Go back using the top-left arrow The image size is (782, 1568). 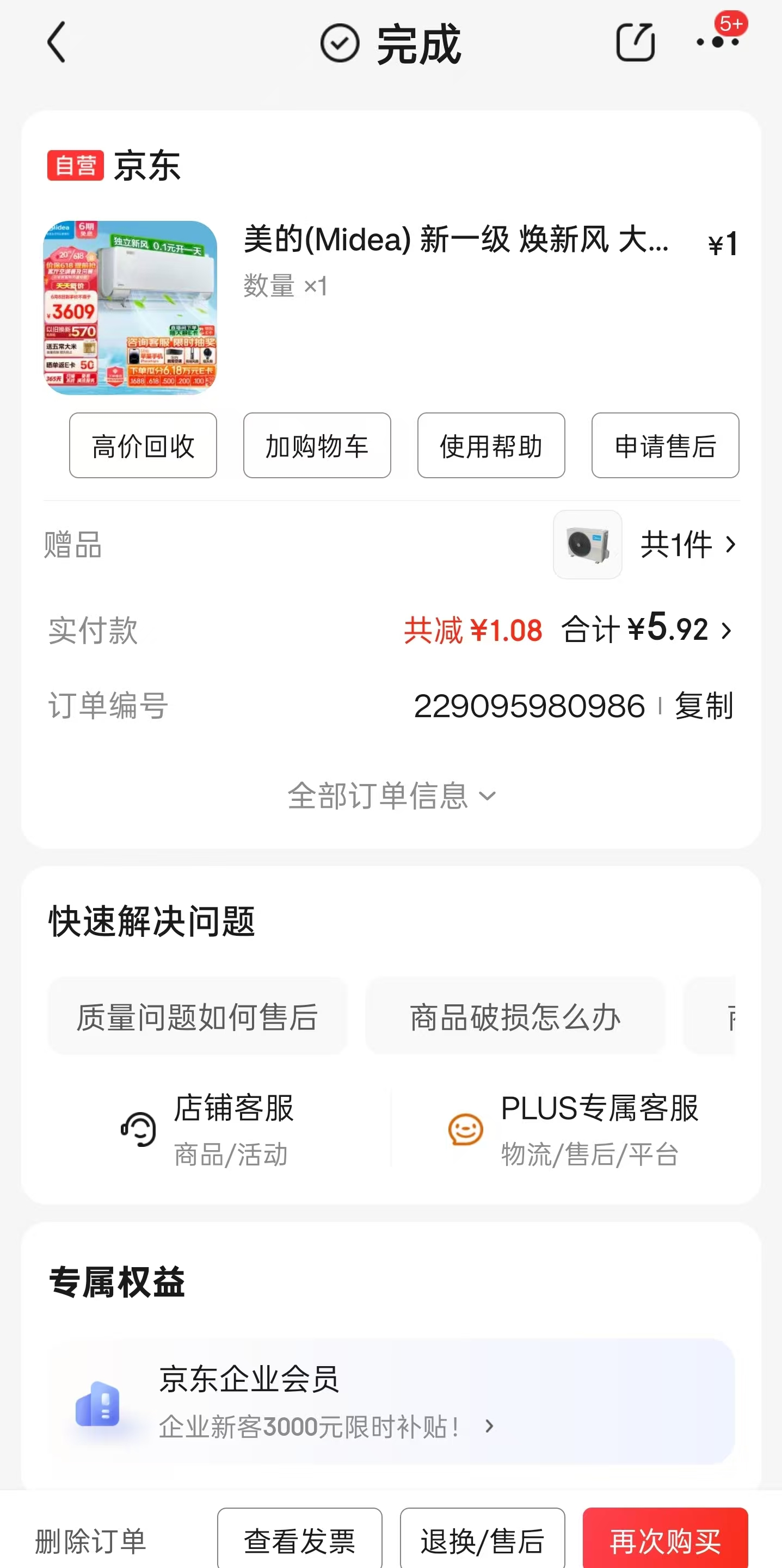[56, 42]
